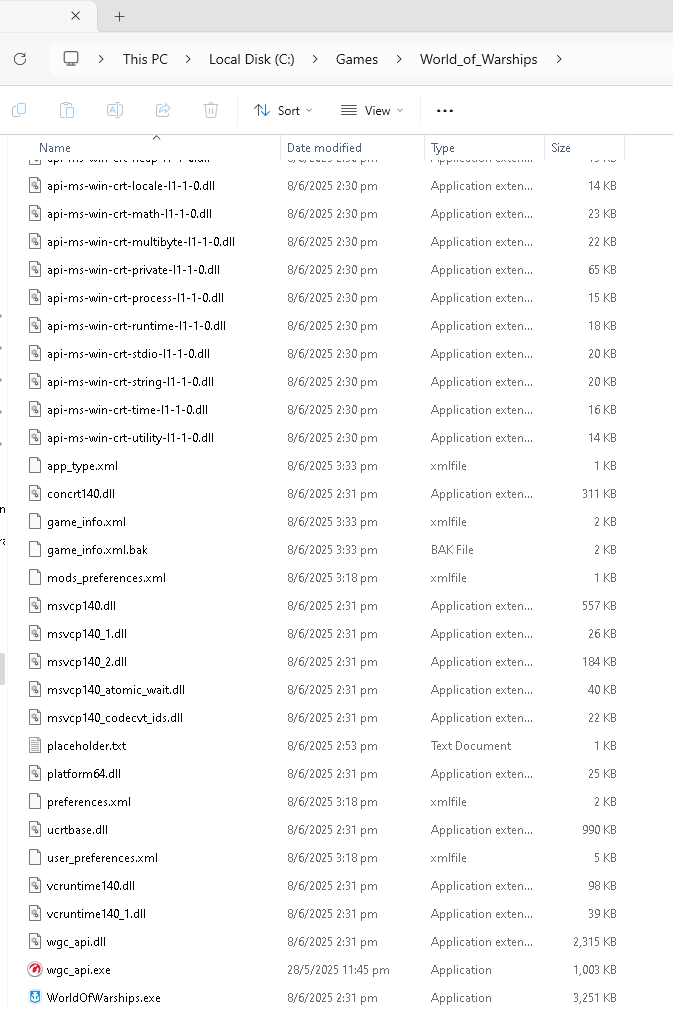Sort the list by Size column
The height and width of the screenshot is (1026, 673).
(x=561, y=148)
